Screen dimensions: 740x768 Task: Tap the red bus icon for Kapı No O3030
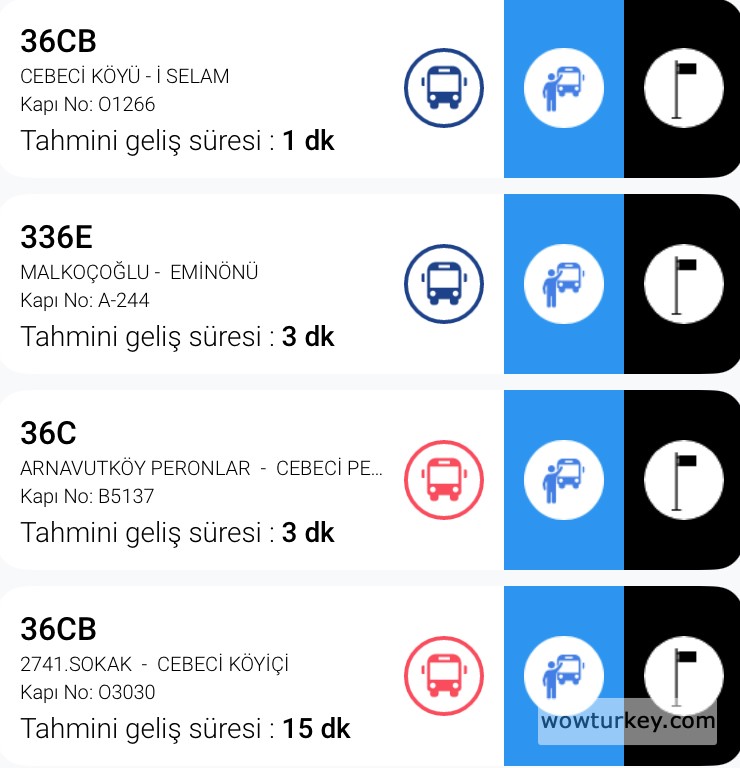point(444,676)
